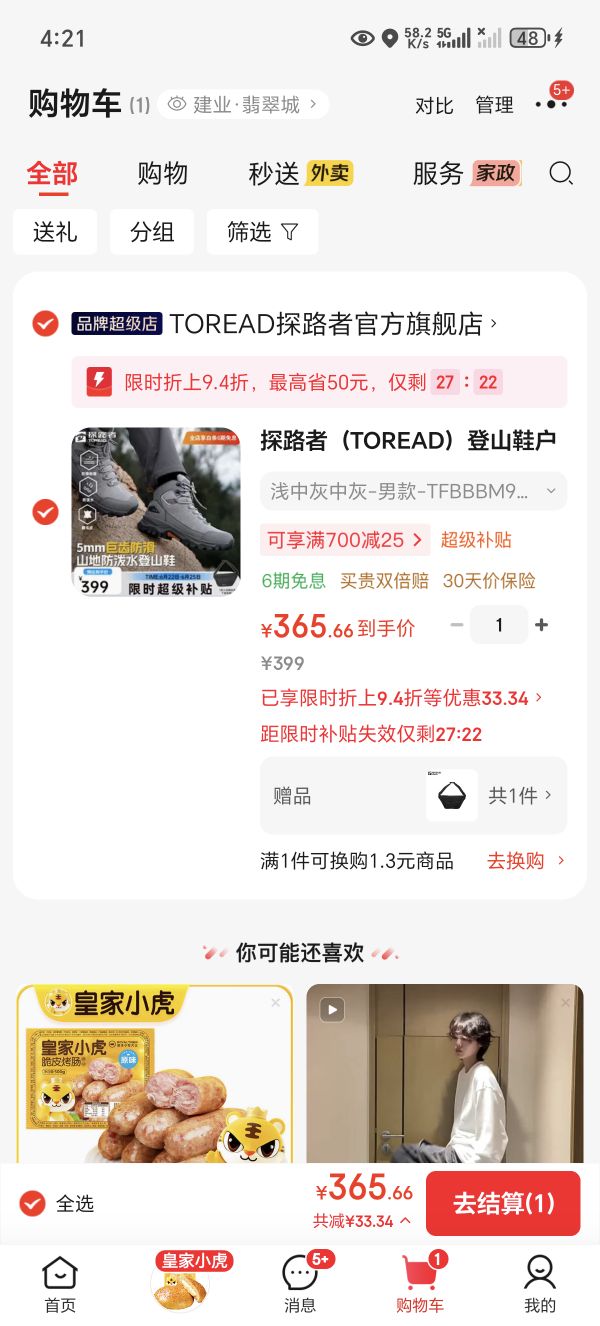Open the search magnifier icon
The width and height of the screenshot is (600, 1326).
(x=561, y=173)
